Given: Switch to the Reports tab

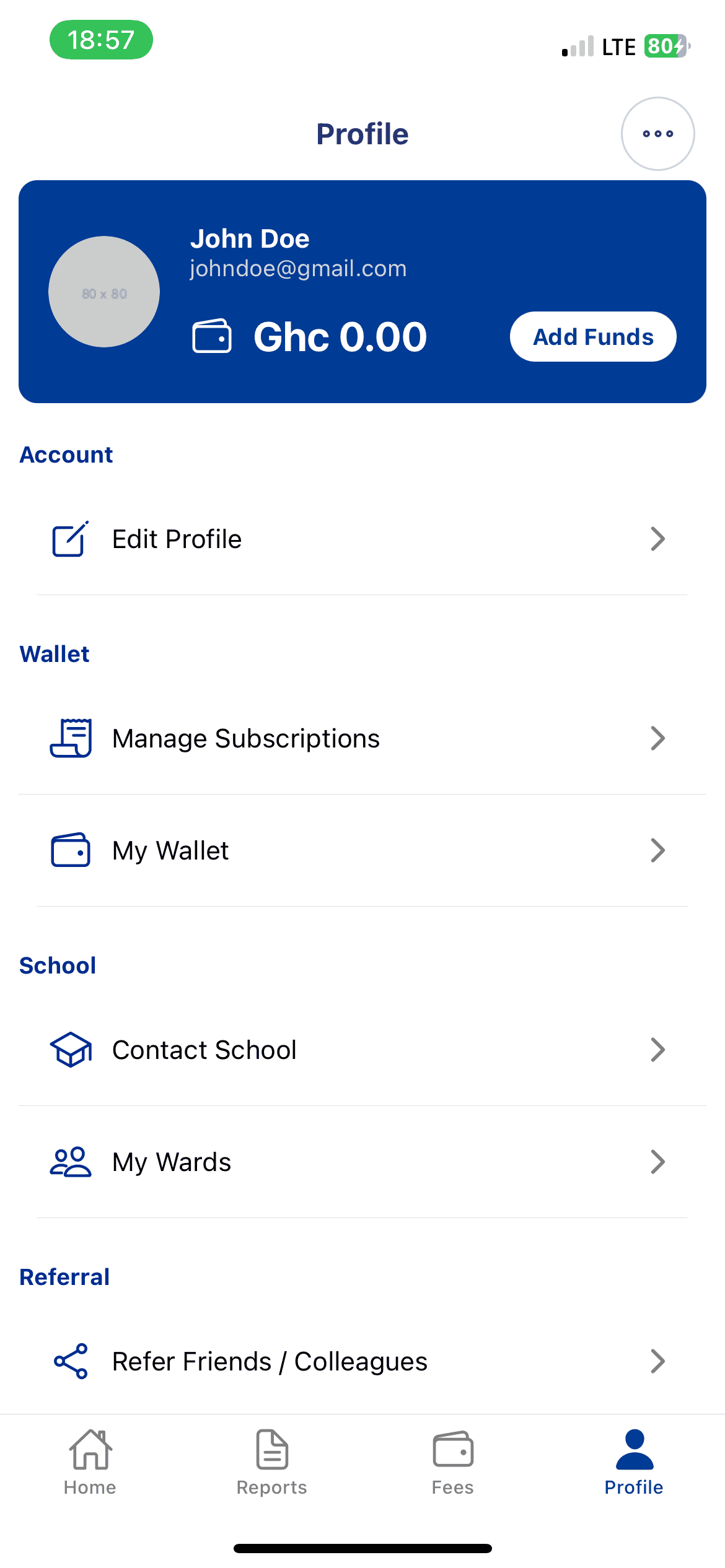Looking at the screenshot, I should coord(272,1463).
